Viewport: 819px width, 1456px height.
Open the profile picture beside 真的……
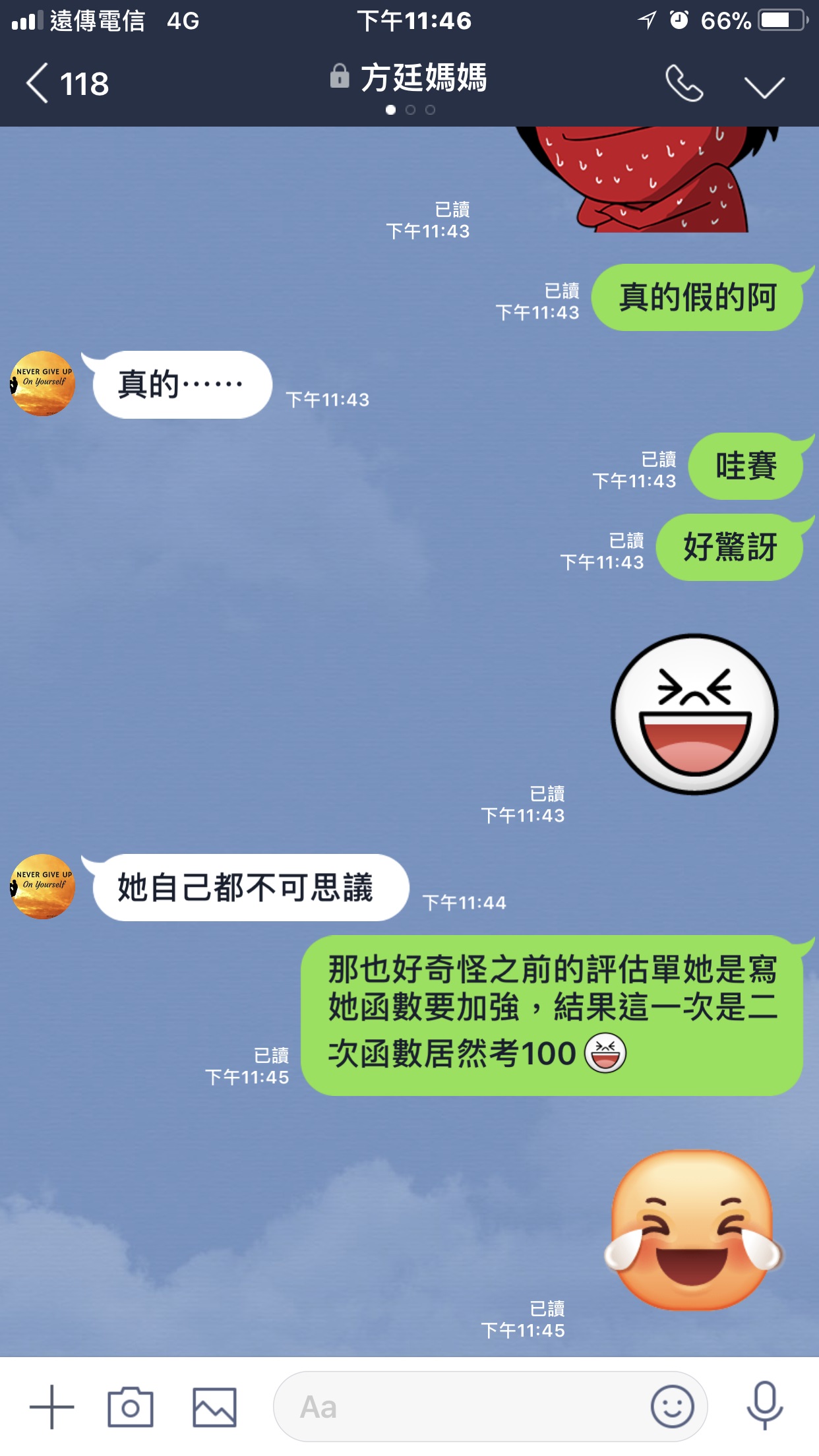coord(43,383)
